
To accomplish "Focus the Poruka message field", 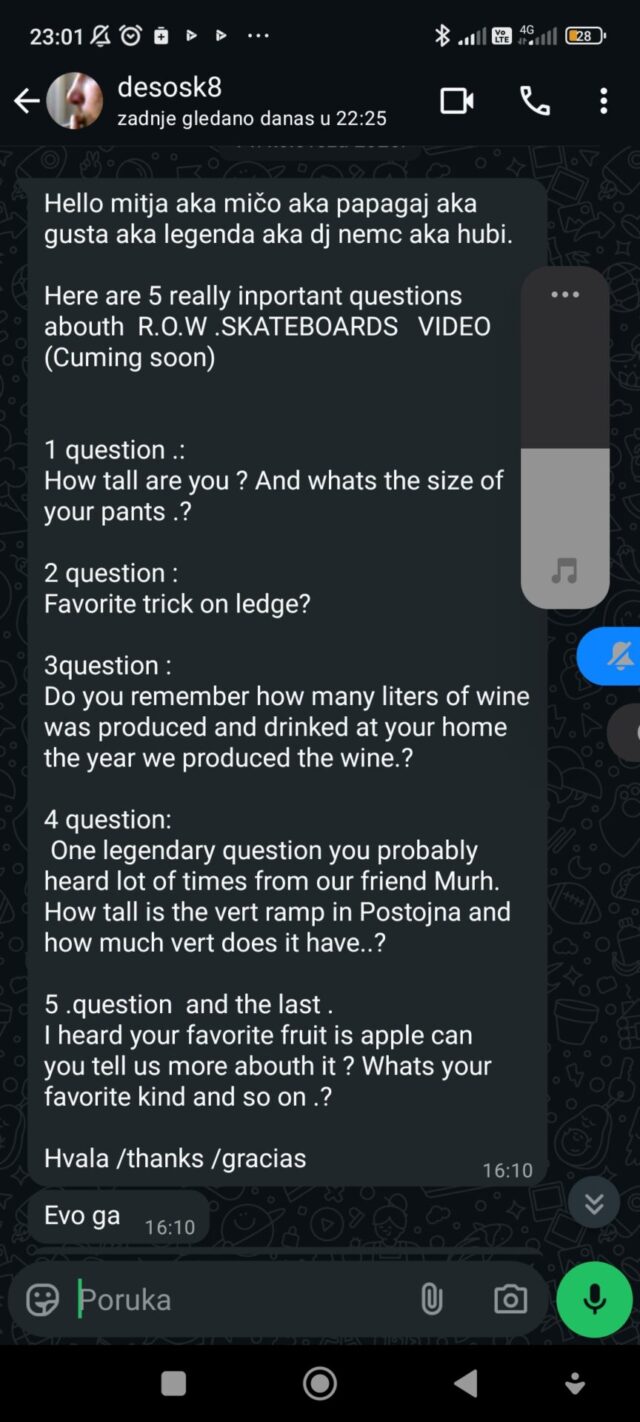I will pyautogui.click(x=240, y=1299).
